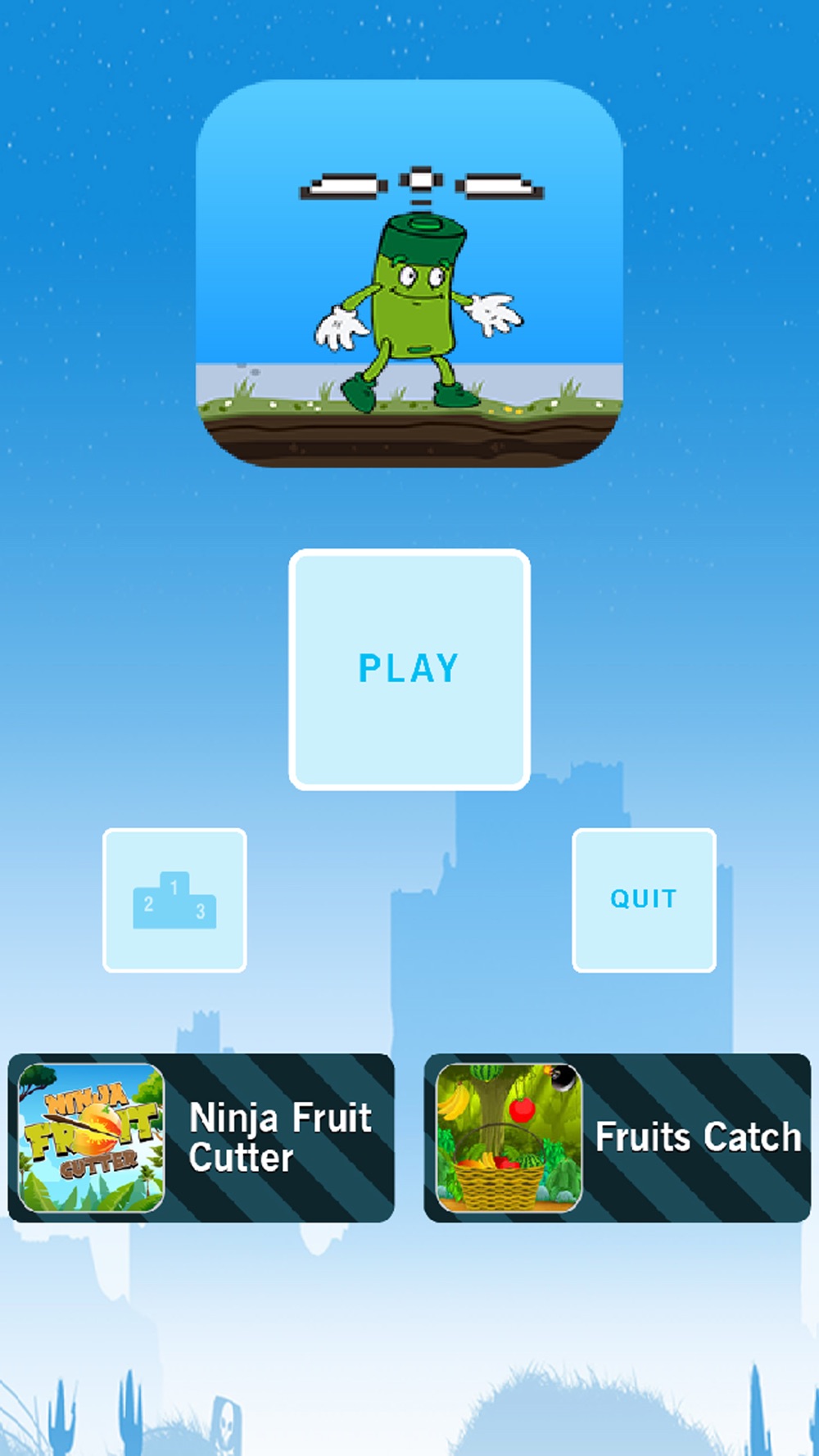The width and height of the screenshot is (819, 1456).
Task: Tap the QUIT button
Action: pyautogui.click(x=644, y=900)
